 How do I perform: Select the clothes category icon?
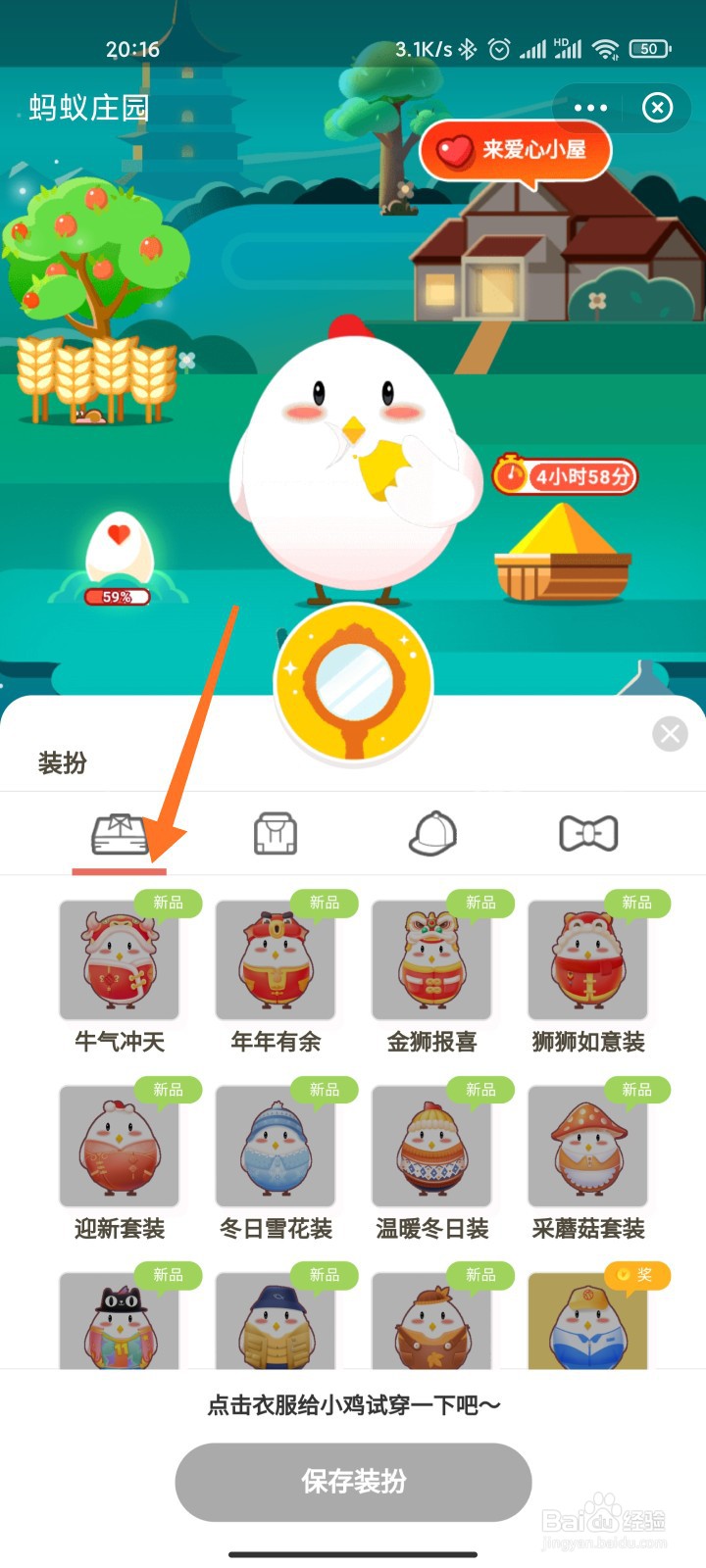[119, 832]
